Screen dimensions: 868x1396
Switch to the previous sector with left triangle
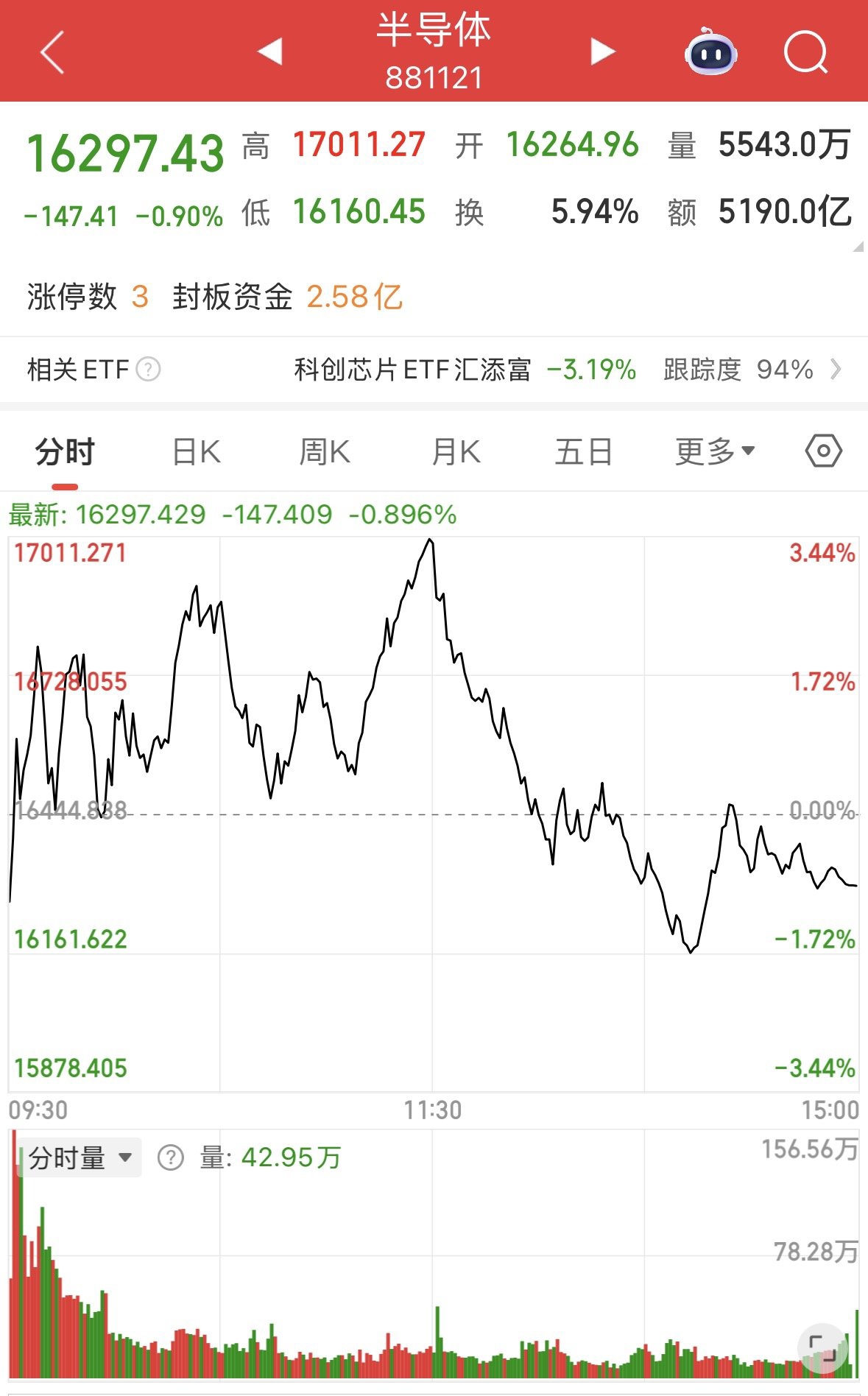tap(270, 52)
